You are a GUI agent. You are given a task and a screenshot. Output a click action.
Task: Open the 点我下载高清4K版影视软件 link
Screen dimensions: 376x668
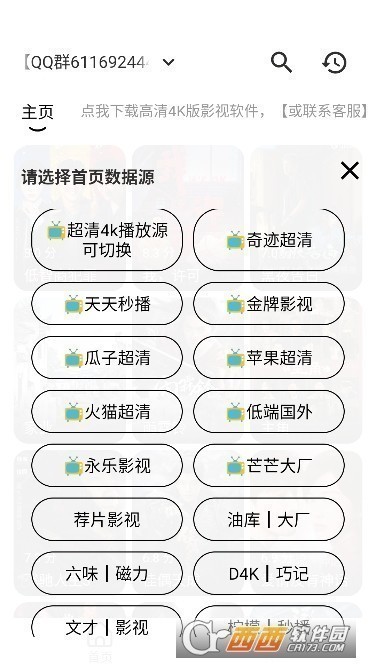173,111
